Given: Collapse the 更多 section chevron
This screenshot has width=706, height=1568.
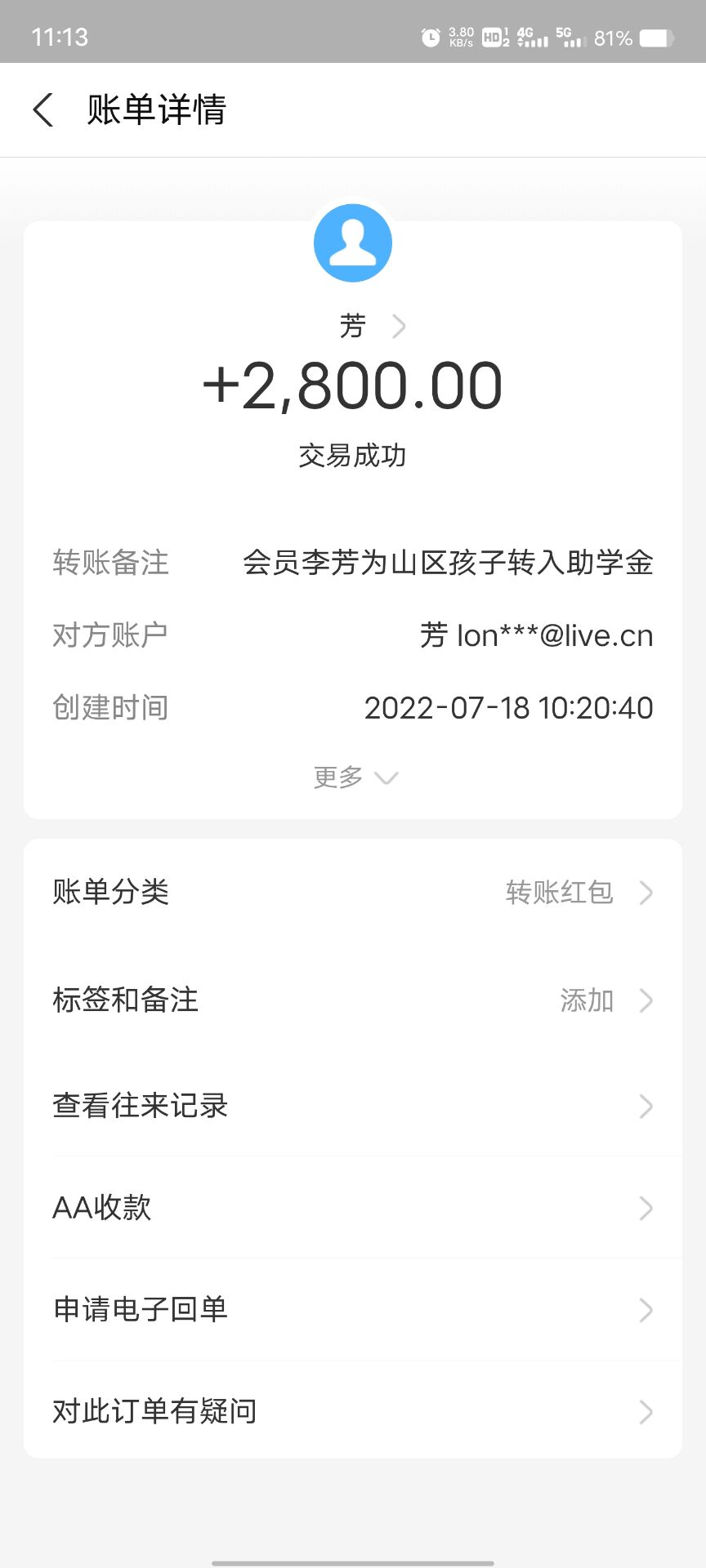Looking at the screenshot, I should click(386, 778).
